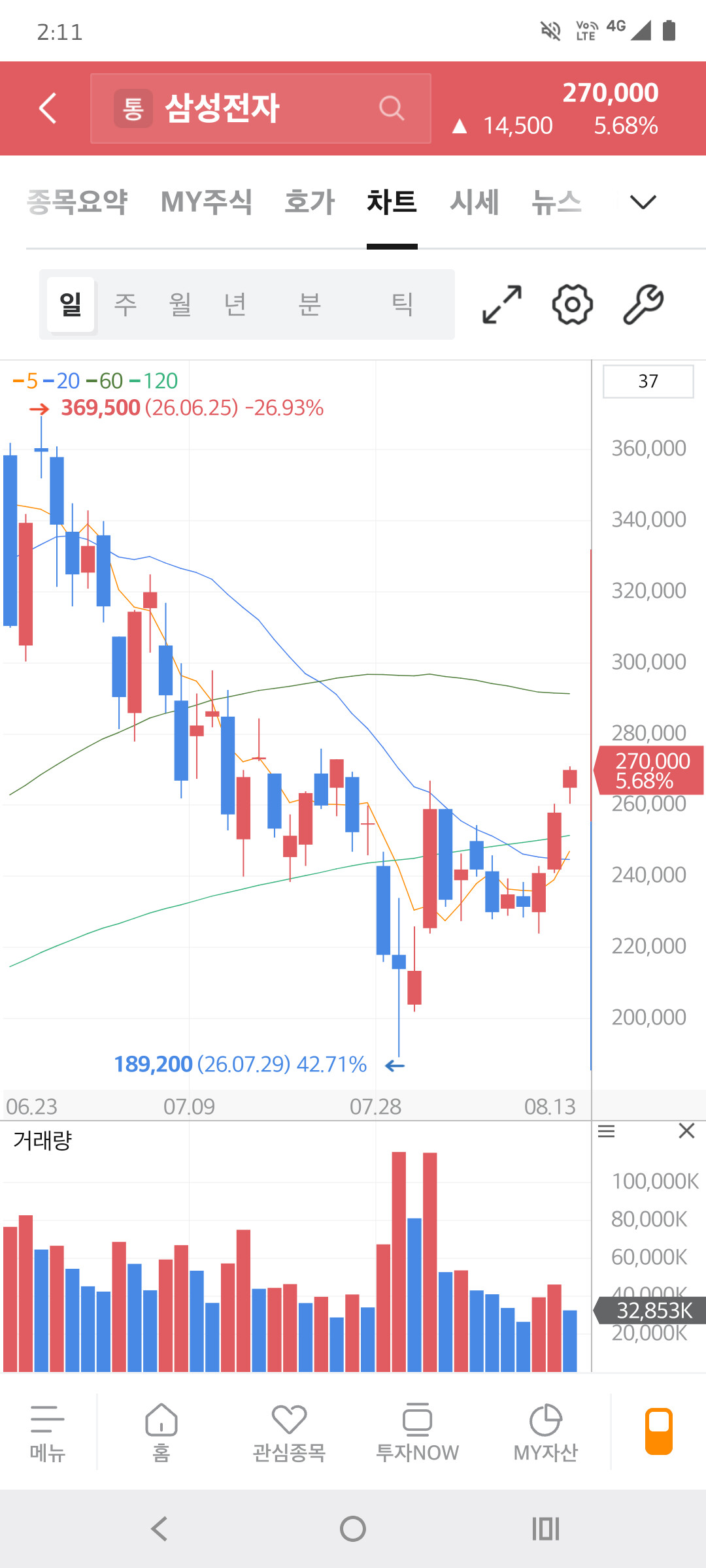Select the 주 weekly chart period
The image size is (706, 1568).
click(126, 304)
